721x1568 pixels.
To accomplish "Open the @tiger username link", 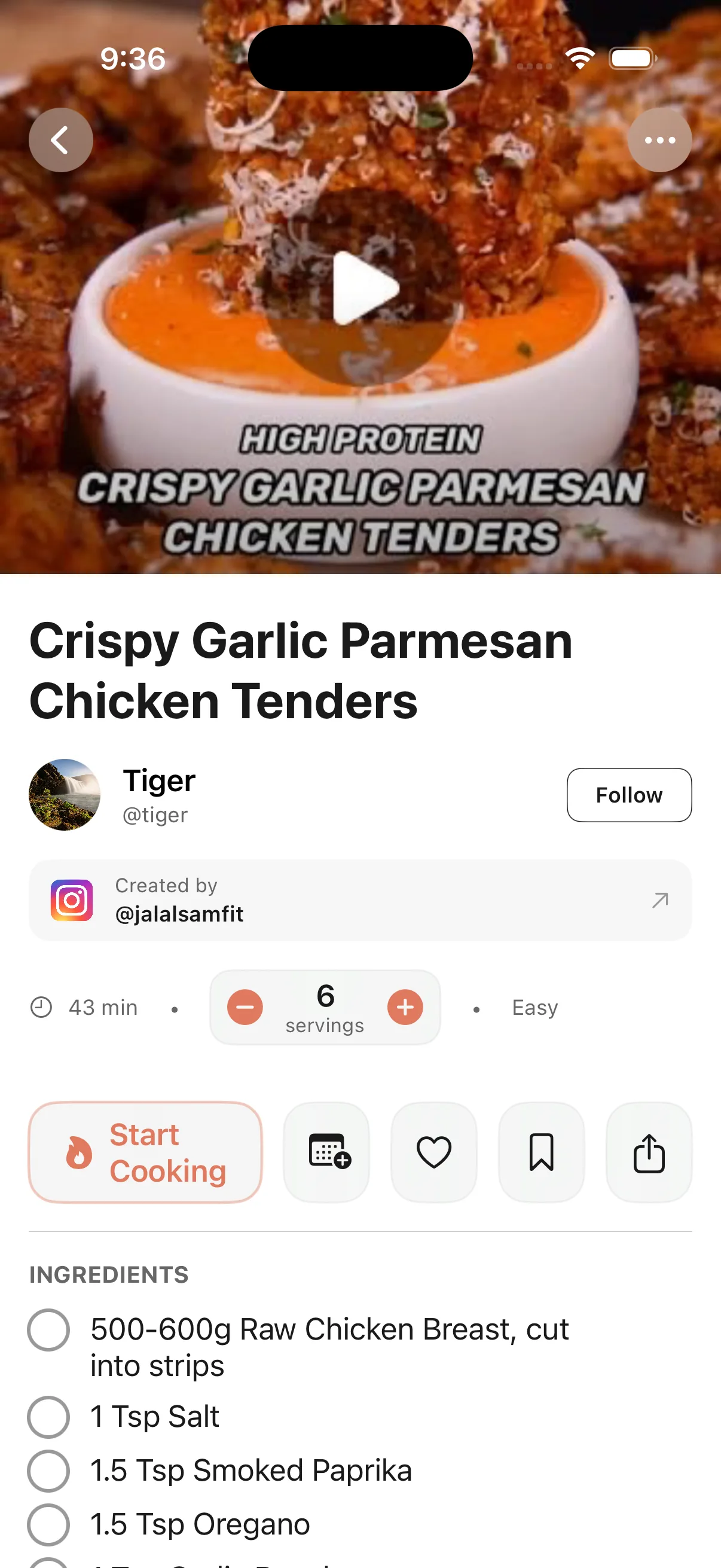I will [x=155, y=814].
